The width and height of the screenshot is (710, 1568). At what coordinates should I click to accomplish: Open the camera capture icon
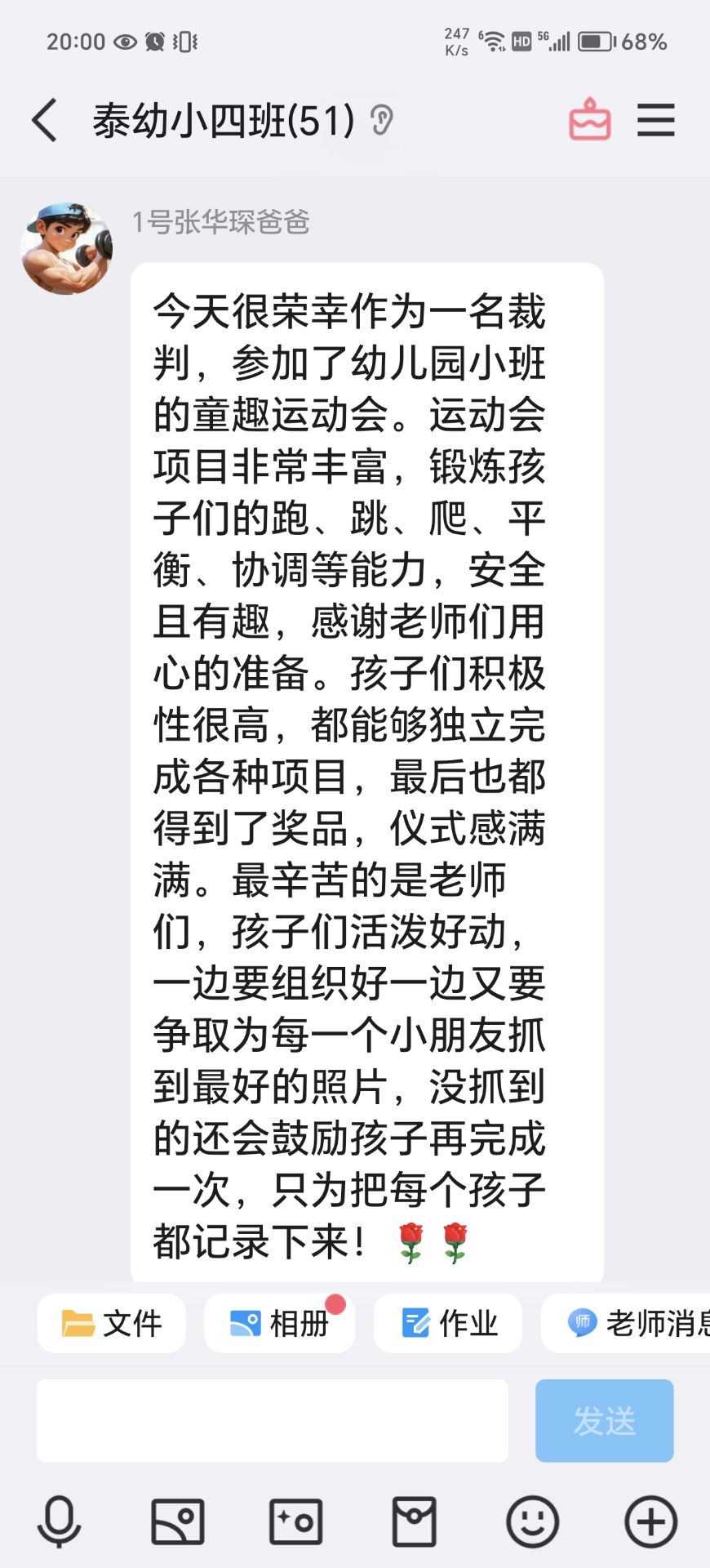coord(295,1521)
